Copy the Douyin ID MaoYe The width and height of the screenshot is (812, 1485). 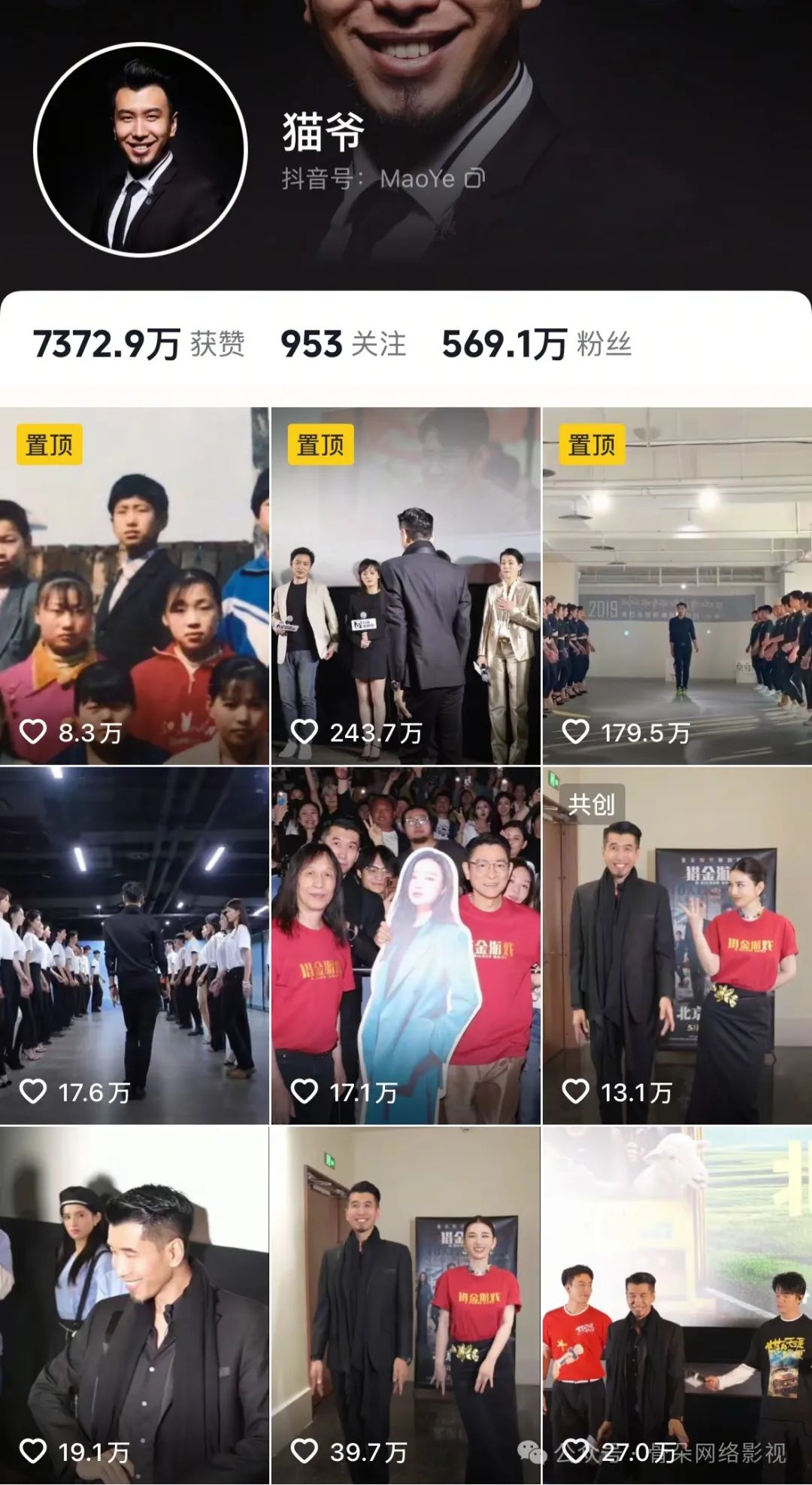(x=474, y=178)
